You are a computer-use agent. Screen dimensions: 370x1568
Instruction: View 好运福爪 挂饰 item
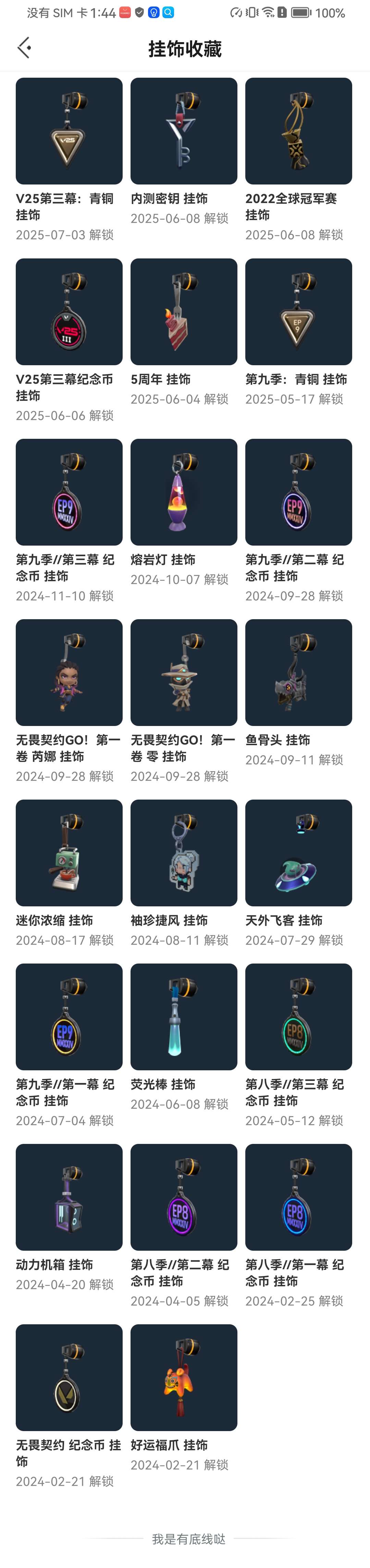tap(184, 1377)
